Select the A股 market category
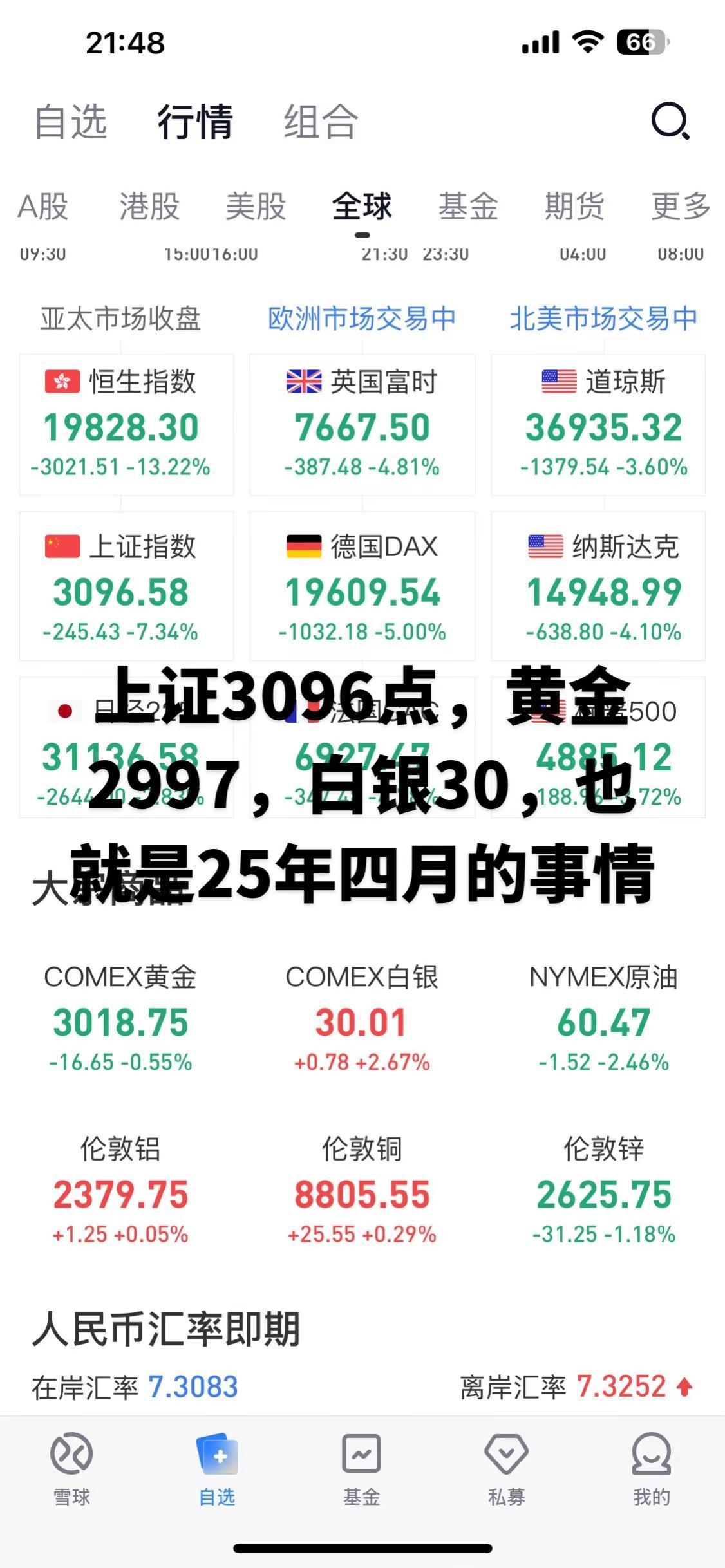725x1568 pixels. point(42,207)
